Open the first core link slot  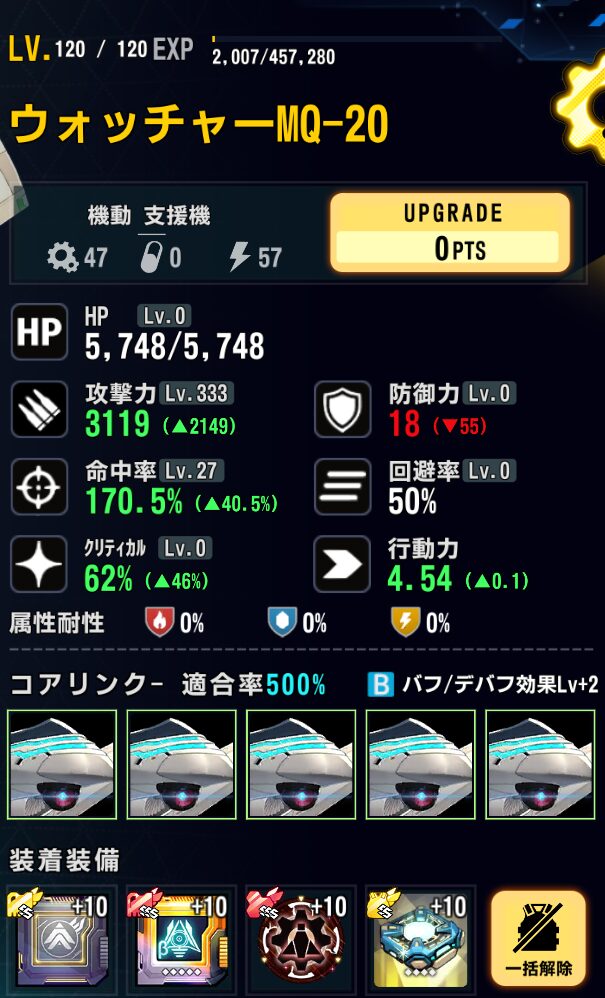tap(62, 764)
